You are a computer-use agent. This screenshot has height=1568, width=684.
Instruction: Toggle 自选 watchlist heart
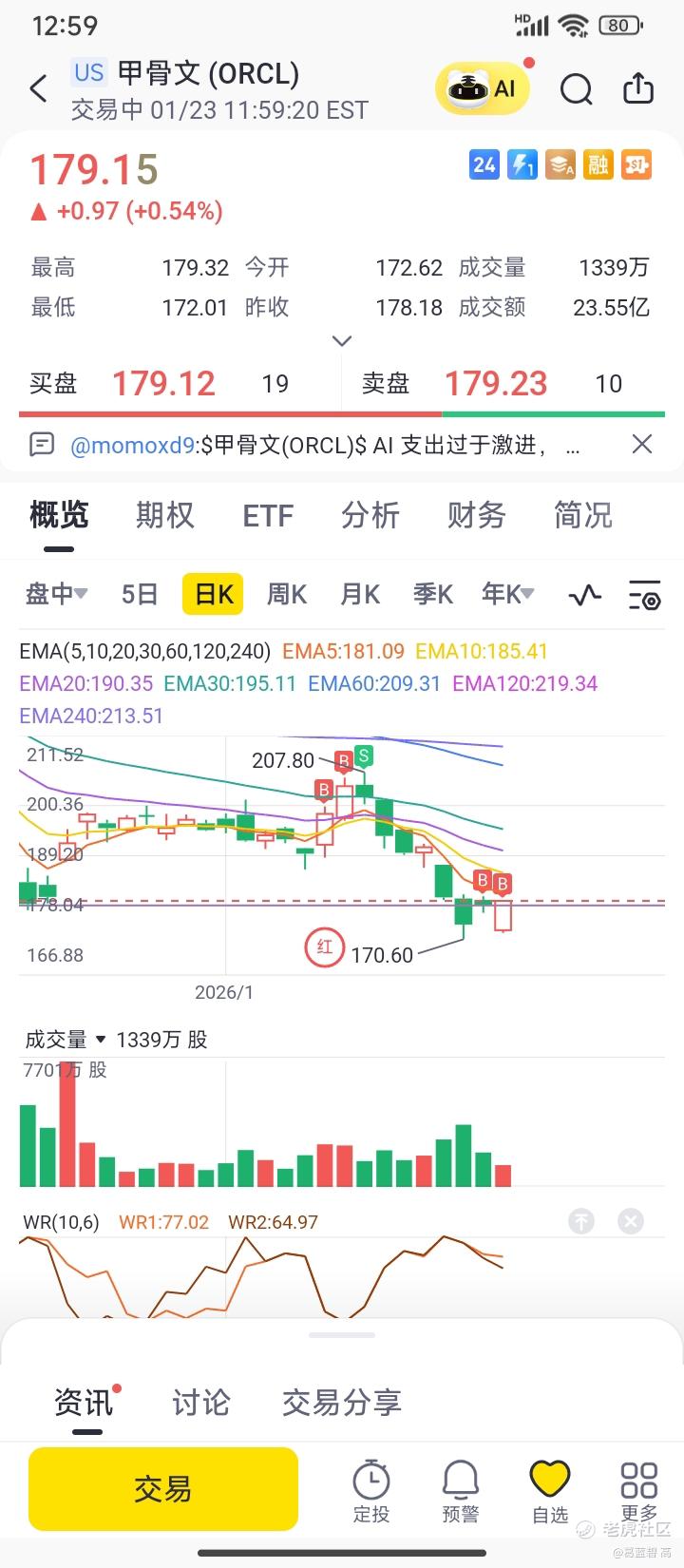(549, 1490)
